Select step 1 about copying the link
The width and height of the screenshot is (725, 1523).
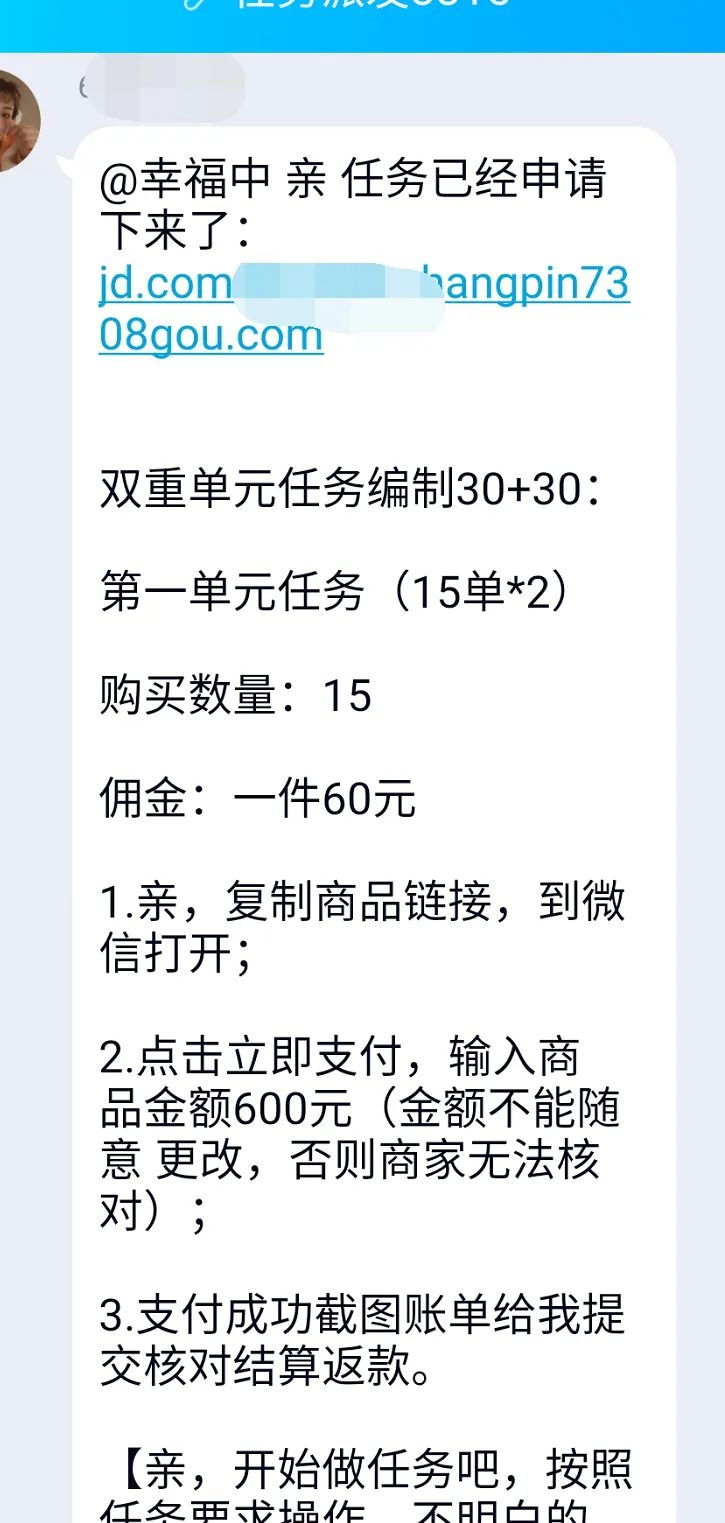360,930
